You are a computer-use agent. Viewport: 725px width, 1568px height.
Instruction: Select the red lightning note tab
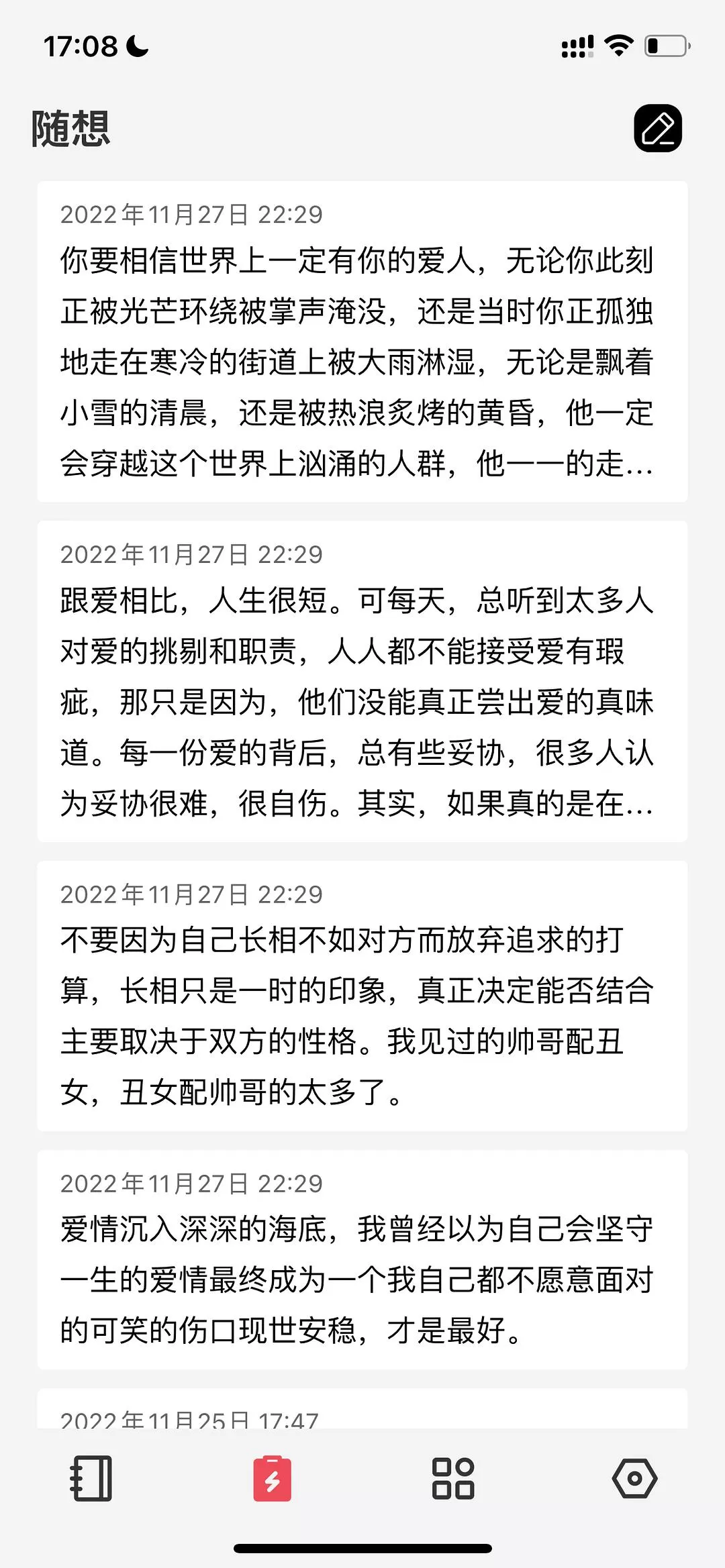point(272,1478)
